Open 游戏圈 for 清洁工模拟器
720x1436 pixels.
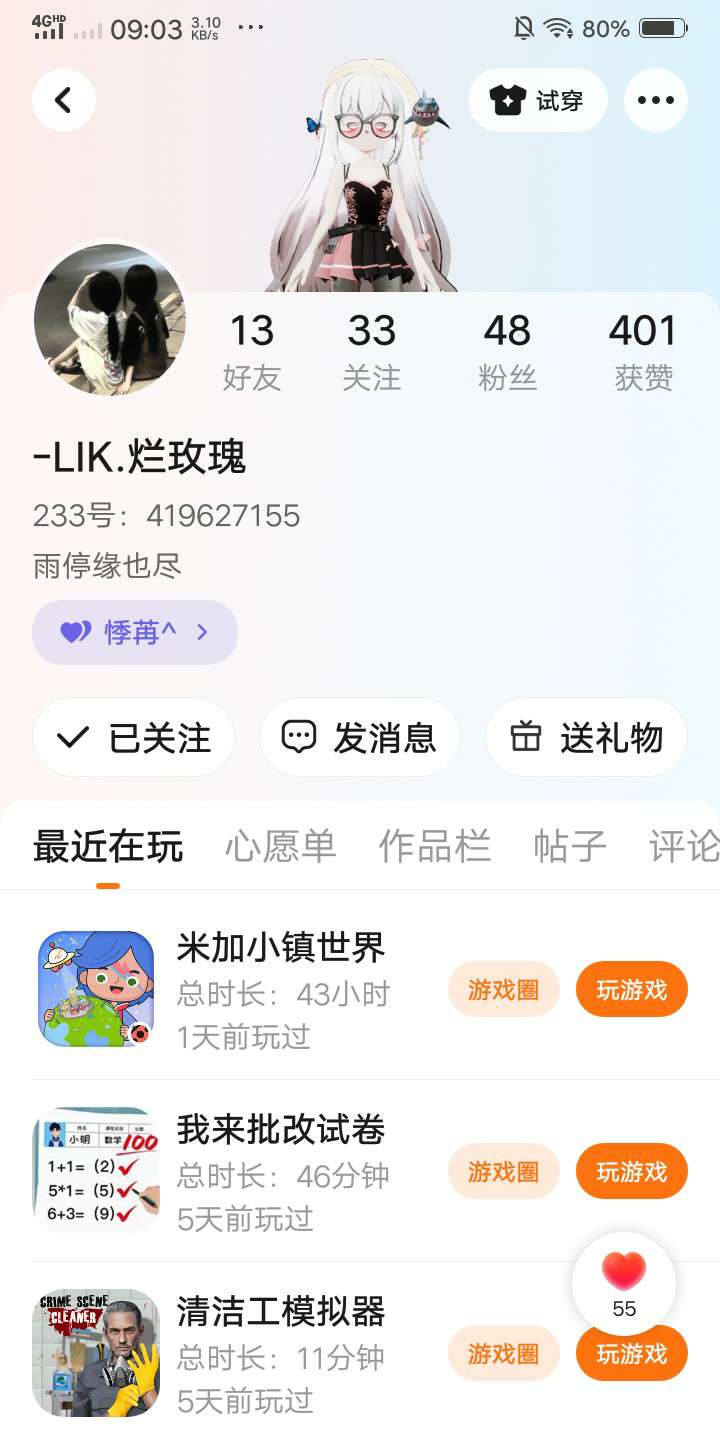coord(503,1354)
